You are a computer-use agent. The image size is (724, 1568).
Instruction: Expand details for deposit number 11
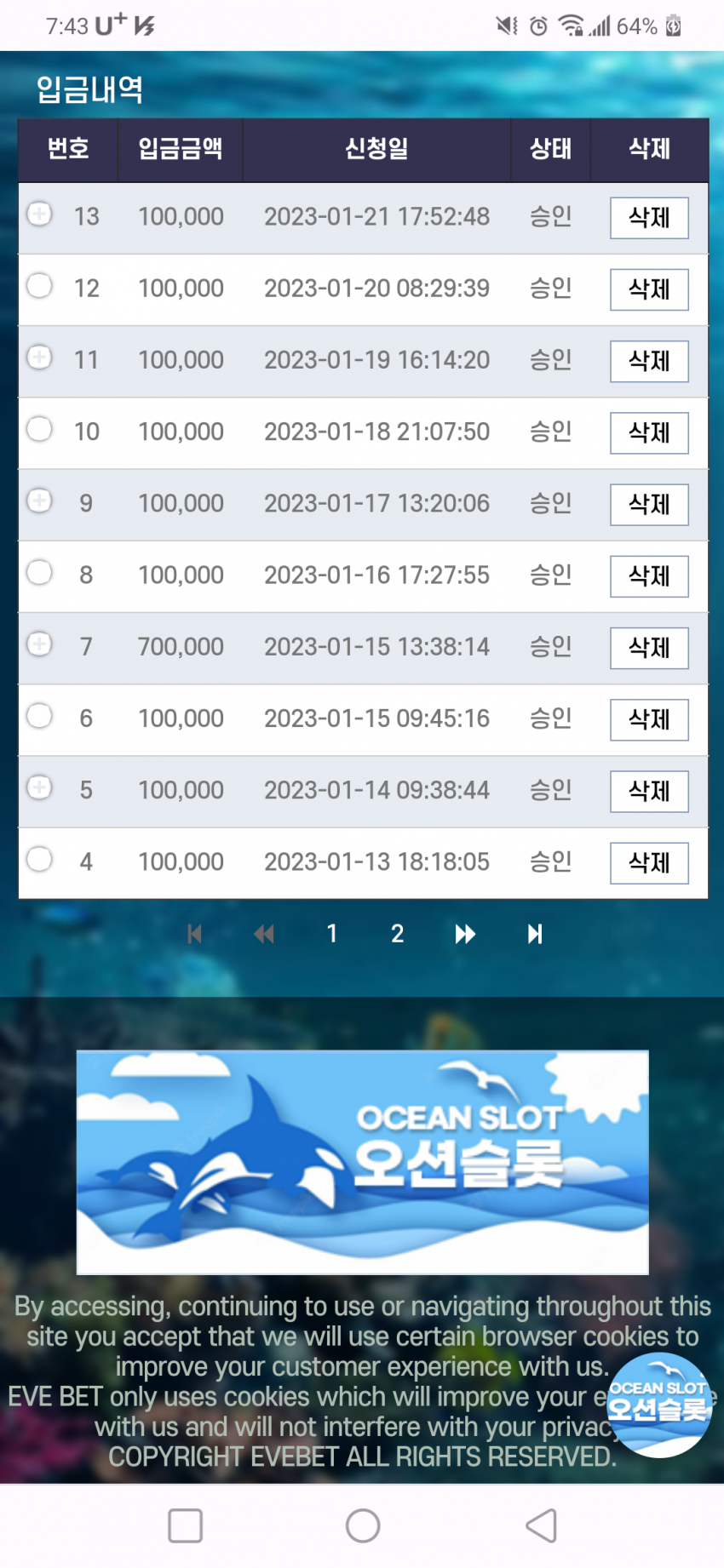click(39, 357)
